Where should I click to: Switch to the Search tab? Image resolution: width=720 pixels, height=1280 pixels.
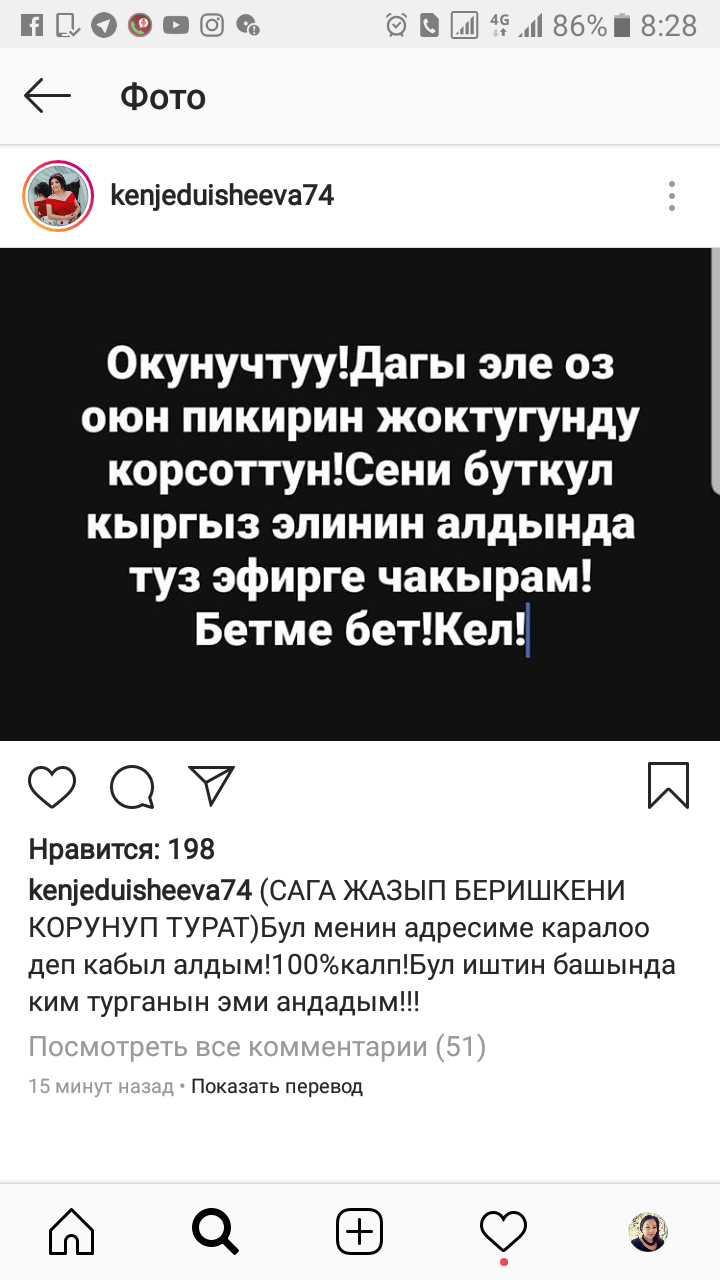215,1230
